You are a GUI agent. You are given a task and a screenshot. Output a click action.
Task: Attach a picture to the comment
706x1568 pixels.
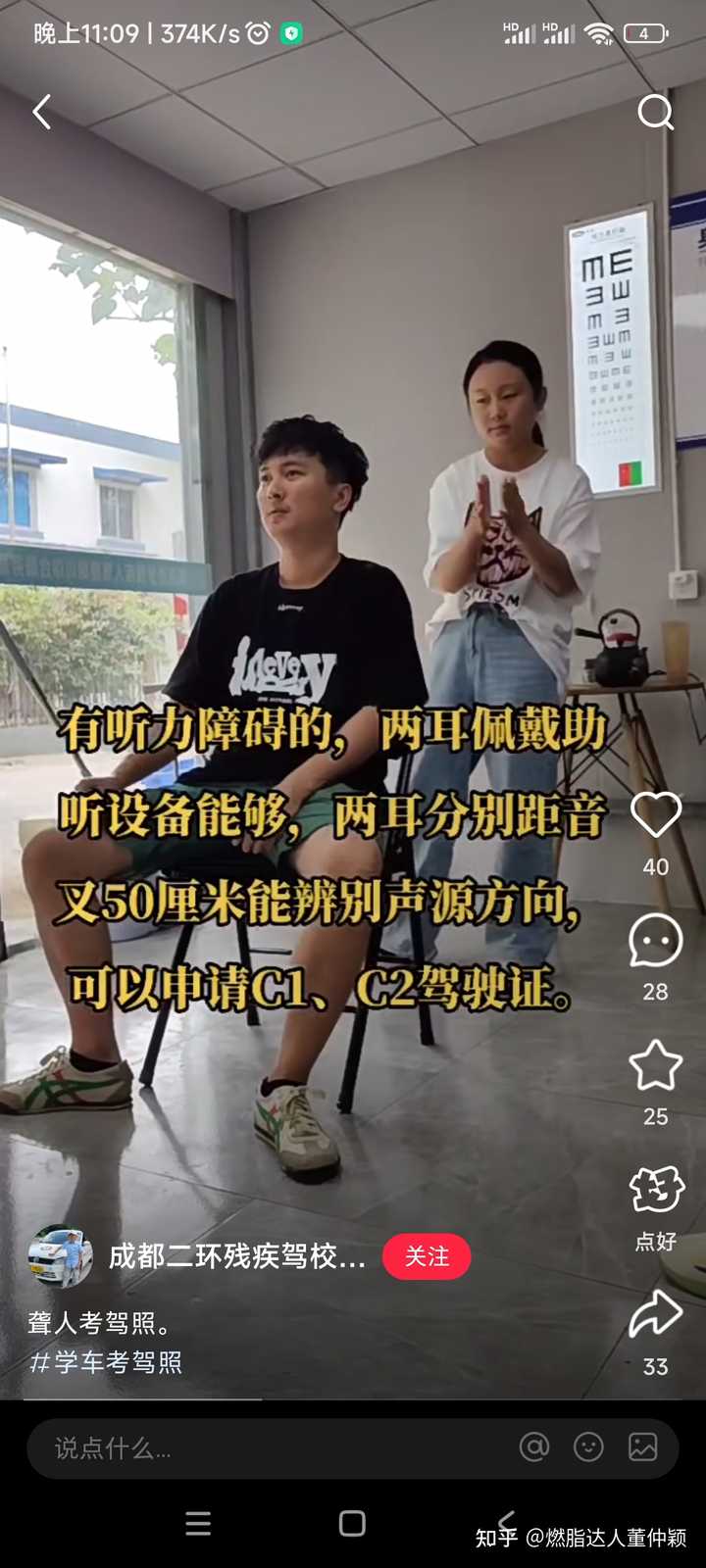(643, 1446)
